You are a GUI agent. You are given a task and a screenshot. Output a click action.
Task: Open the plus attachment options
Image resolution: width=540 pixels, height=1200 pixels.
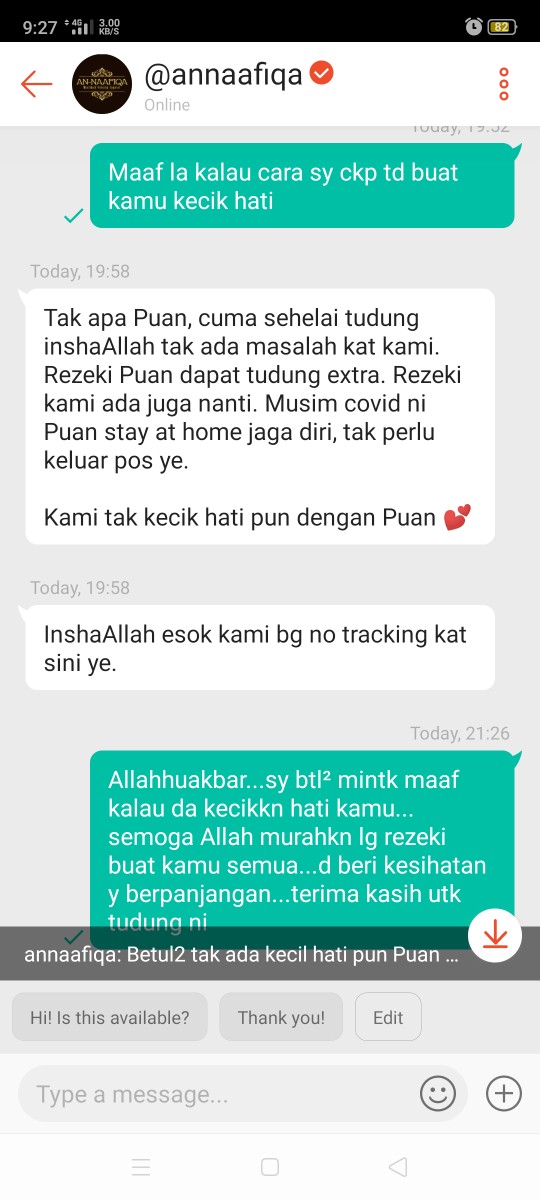coord(504,1094)
